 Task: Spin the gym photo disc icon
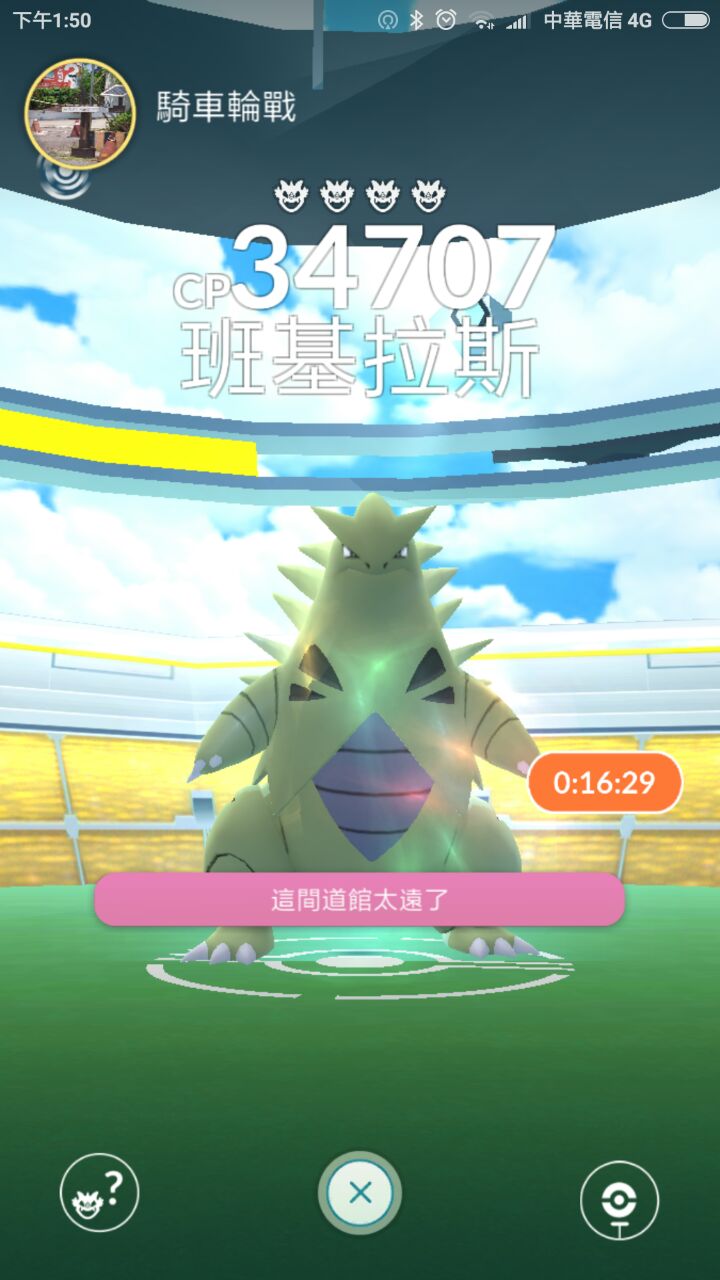point(619,1201)
